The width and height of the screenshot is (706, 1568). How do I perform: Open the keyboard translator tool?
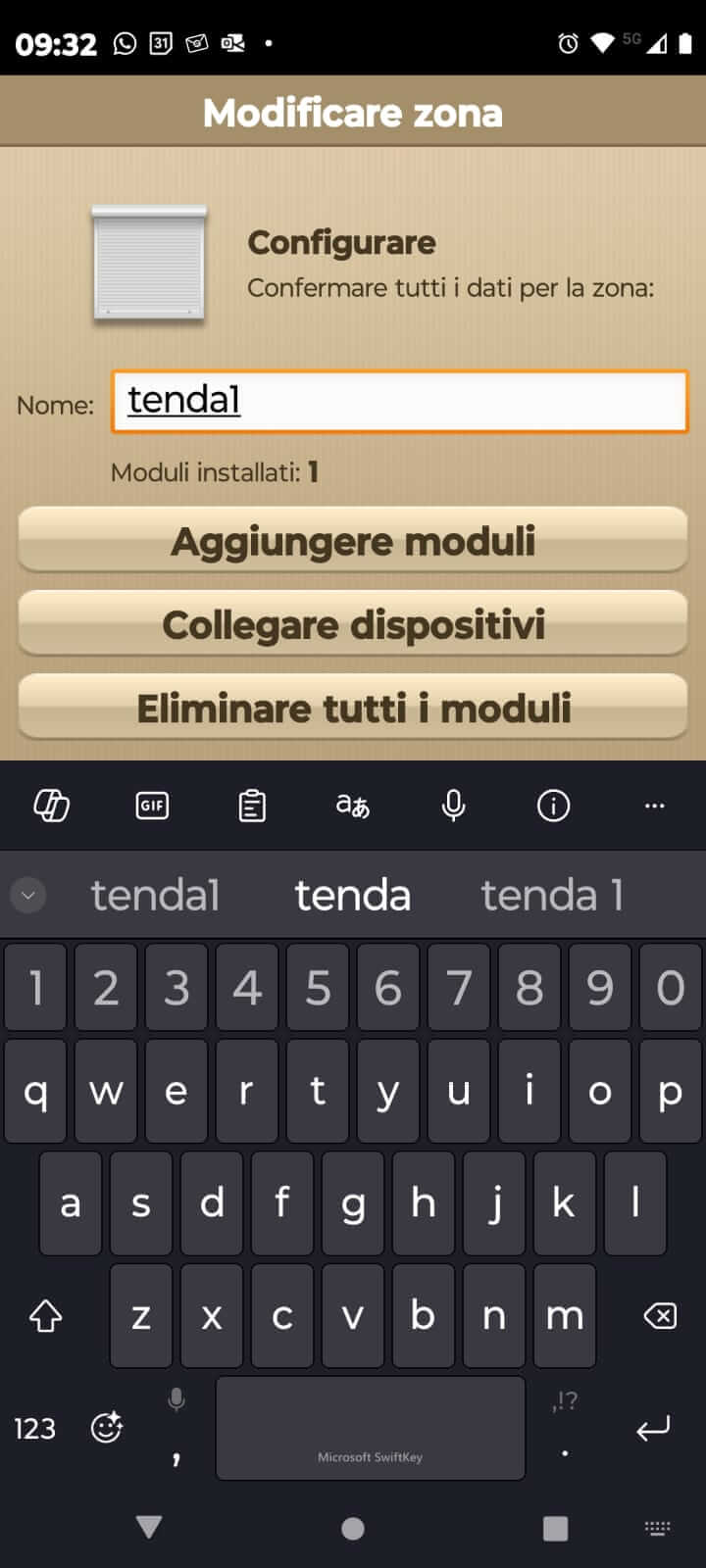coord(353,806)
